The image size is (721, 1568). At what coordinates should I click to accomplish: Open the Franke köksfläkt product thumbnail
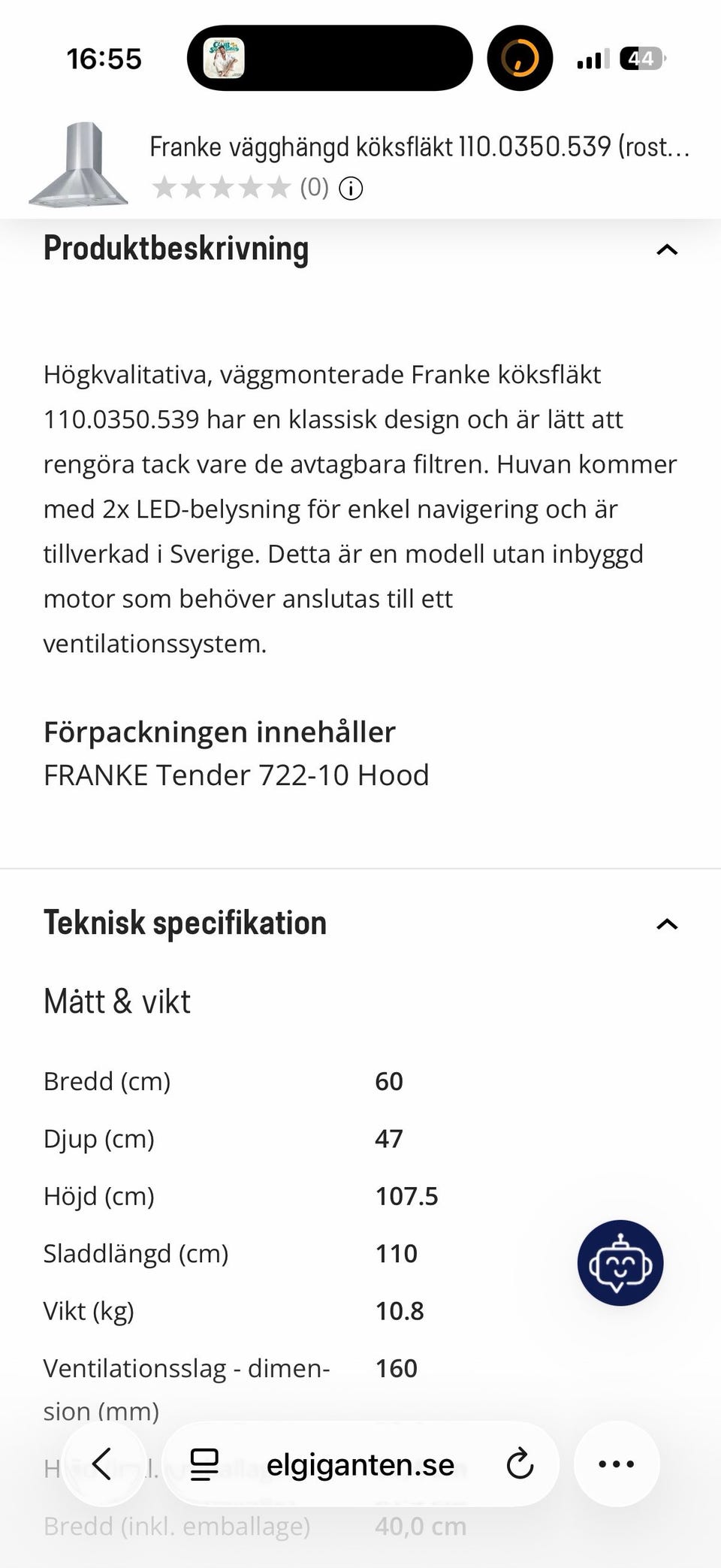click(x=78, y=165)
